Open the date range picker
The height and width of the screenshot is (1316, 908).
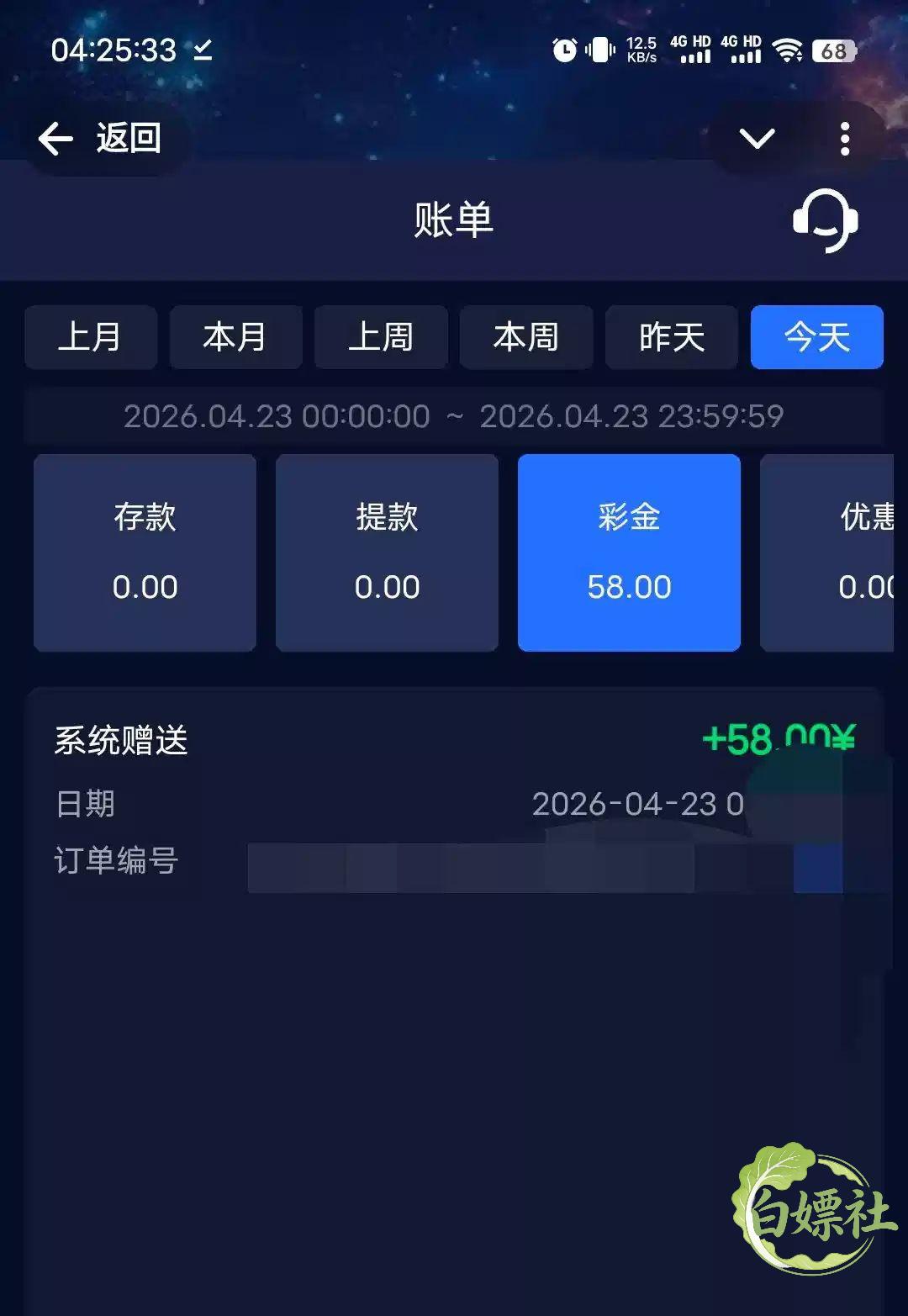tap(454, 416)
